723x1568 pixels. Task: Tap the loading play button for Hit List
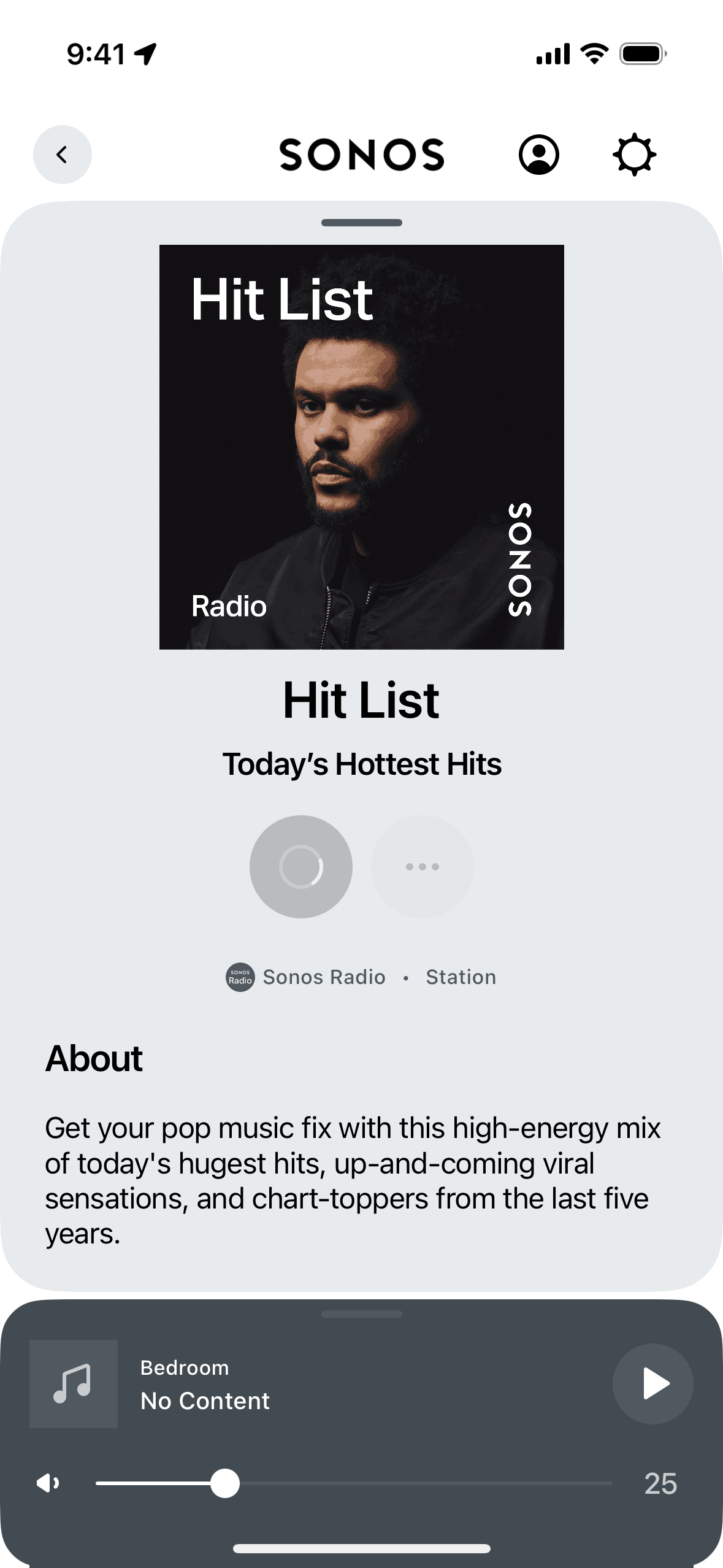[300, 866]
